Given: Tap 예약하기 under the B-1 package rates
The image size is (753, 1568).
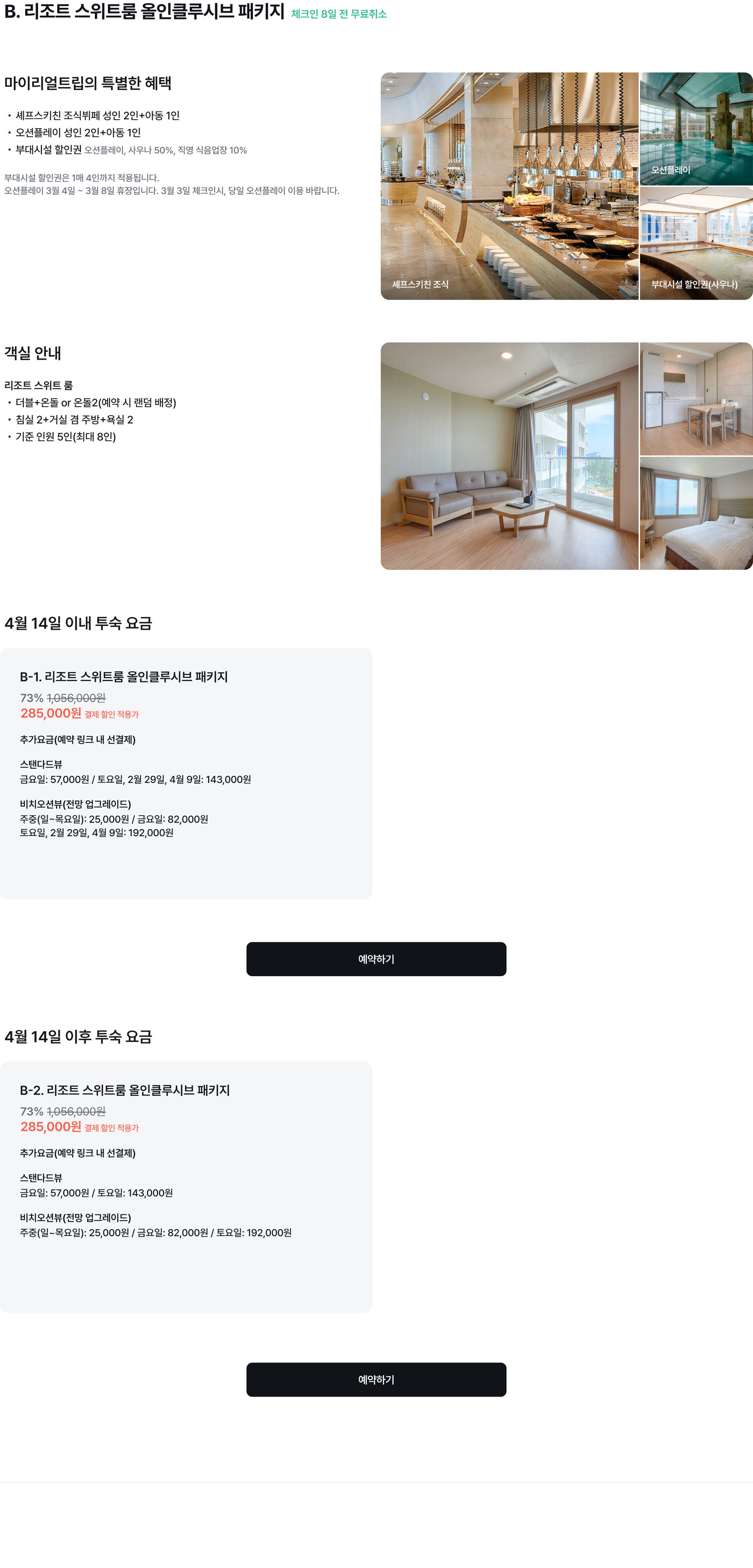Looking at the screenshot, I should tap(376, 959).
